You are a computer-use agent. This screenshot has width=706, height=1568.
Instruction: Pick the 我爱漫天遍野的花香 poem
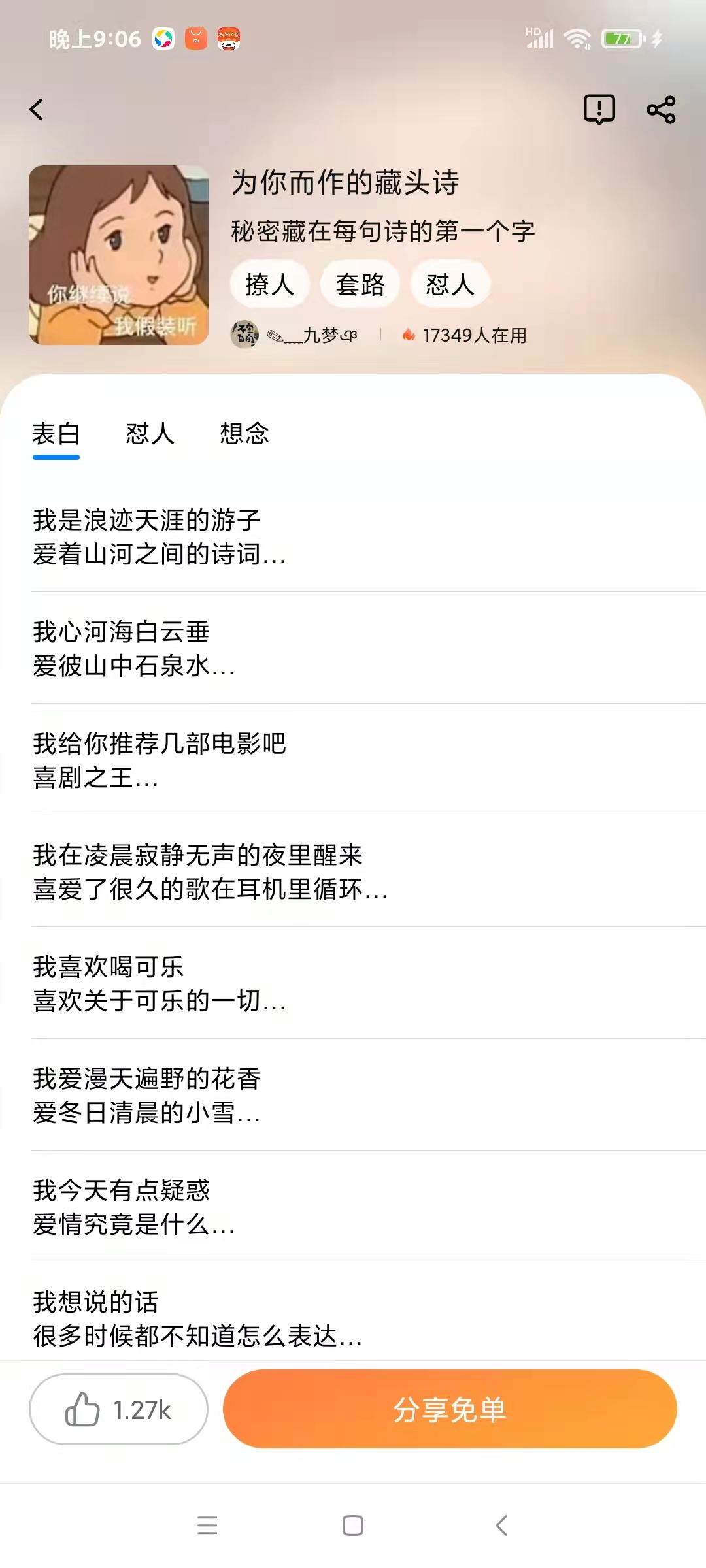(x=353, y=1095)
